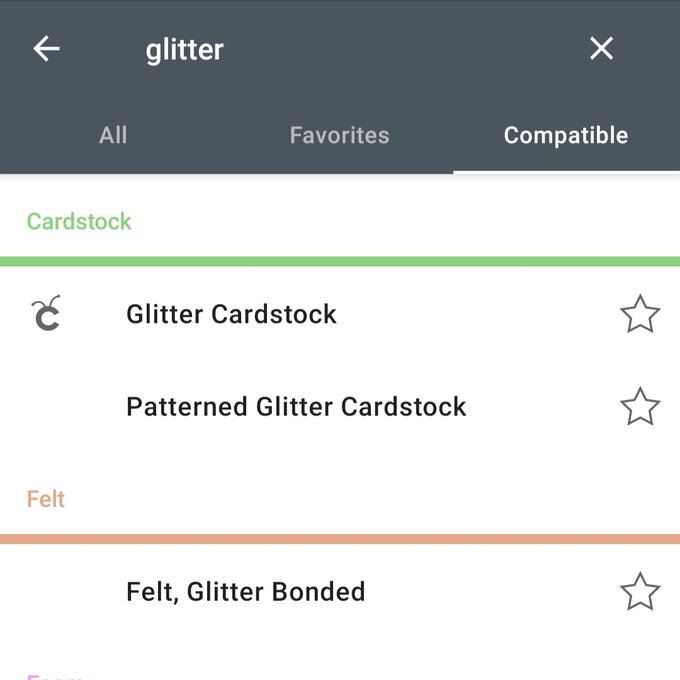Favorite Felt, Glitter Bonded with its star
680x680 pixels.
coord(640,592)
